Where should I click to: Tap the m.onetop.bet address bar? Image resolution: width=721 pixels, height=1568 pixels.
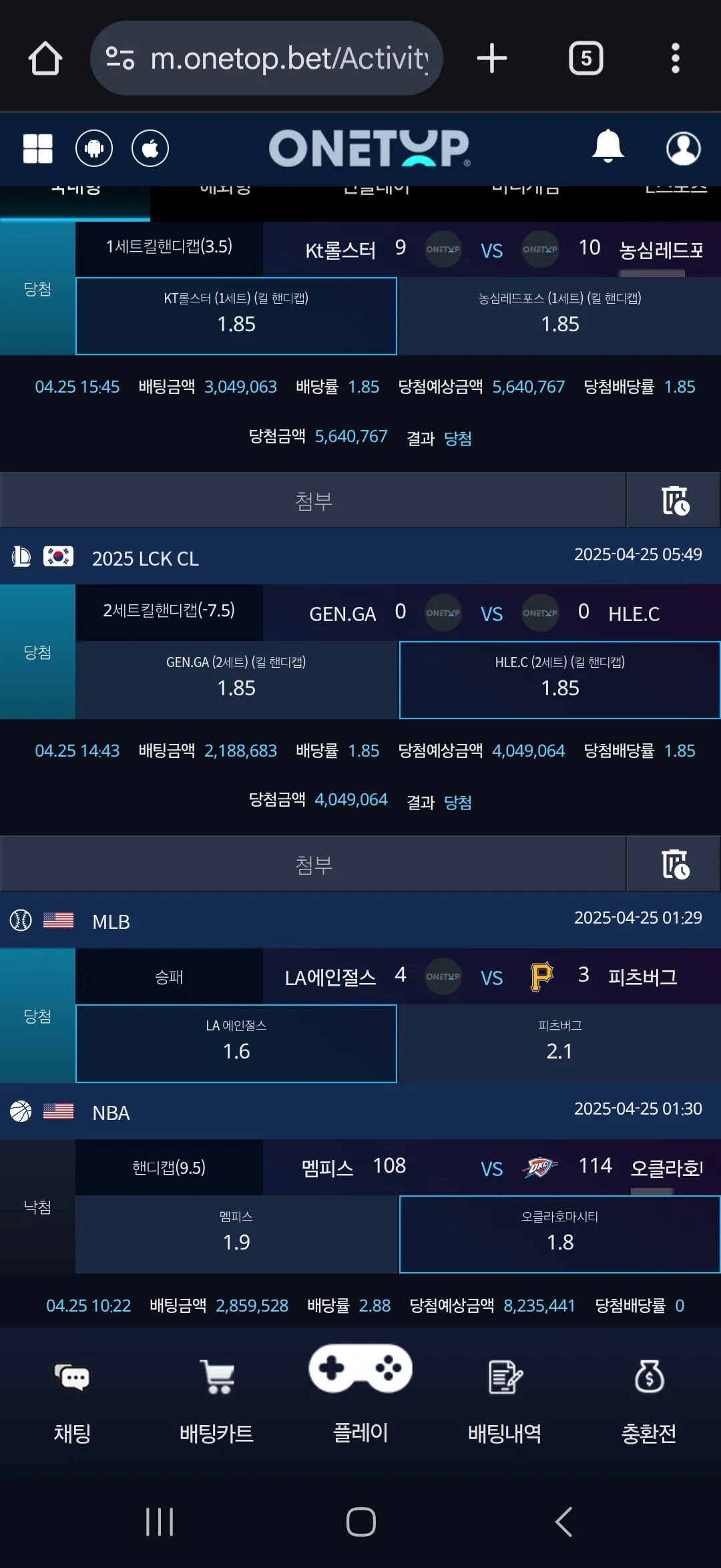tap(266, 58)
